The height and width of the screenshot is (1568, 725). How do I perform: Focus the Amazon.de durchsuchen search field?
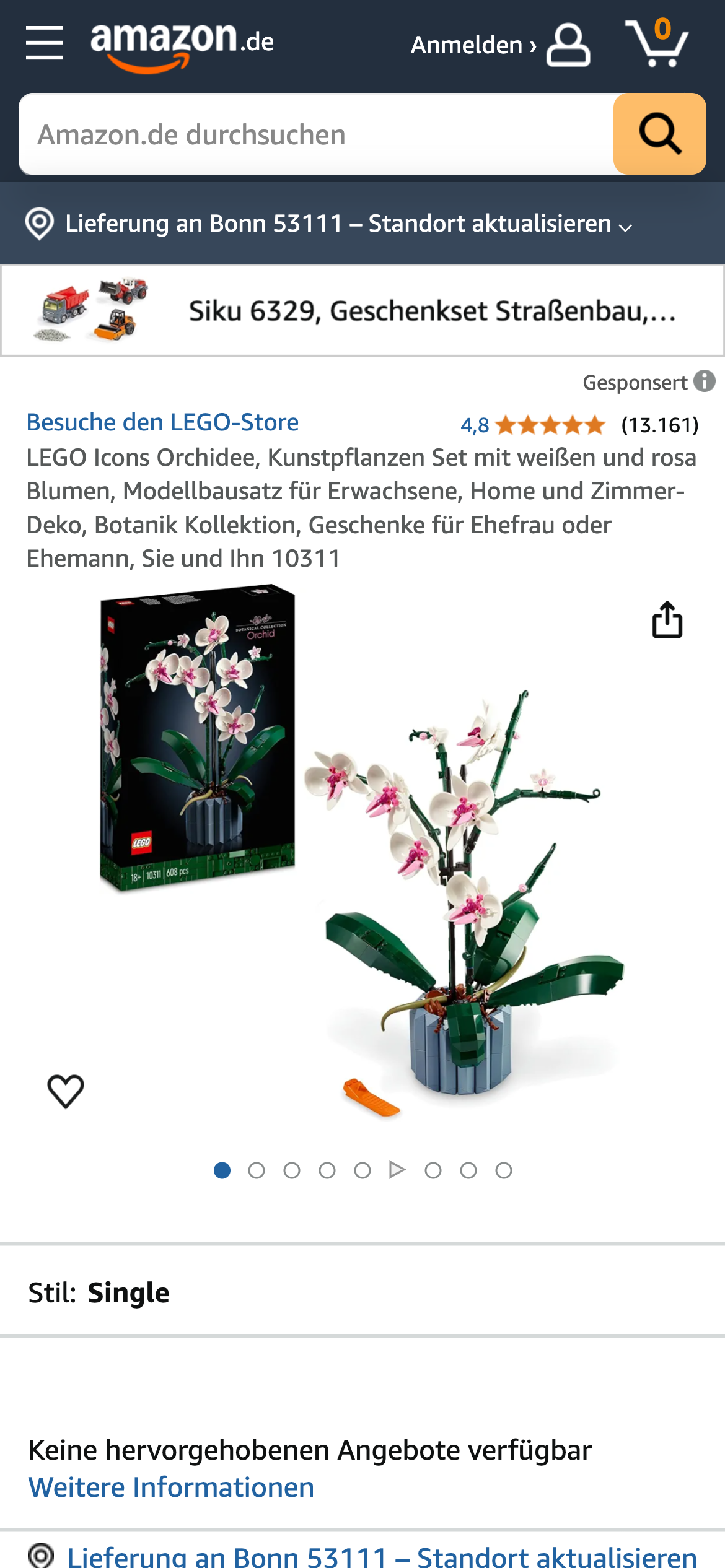316,134
